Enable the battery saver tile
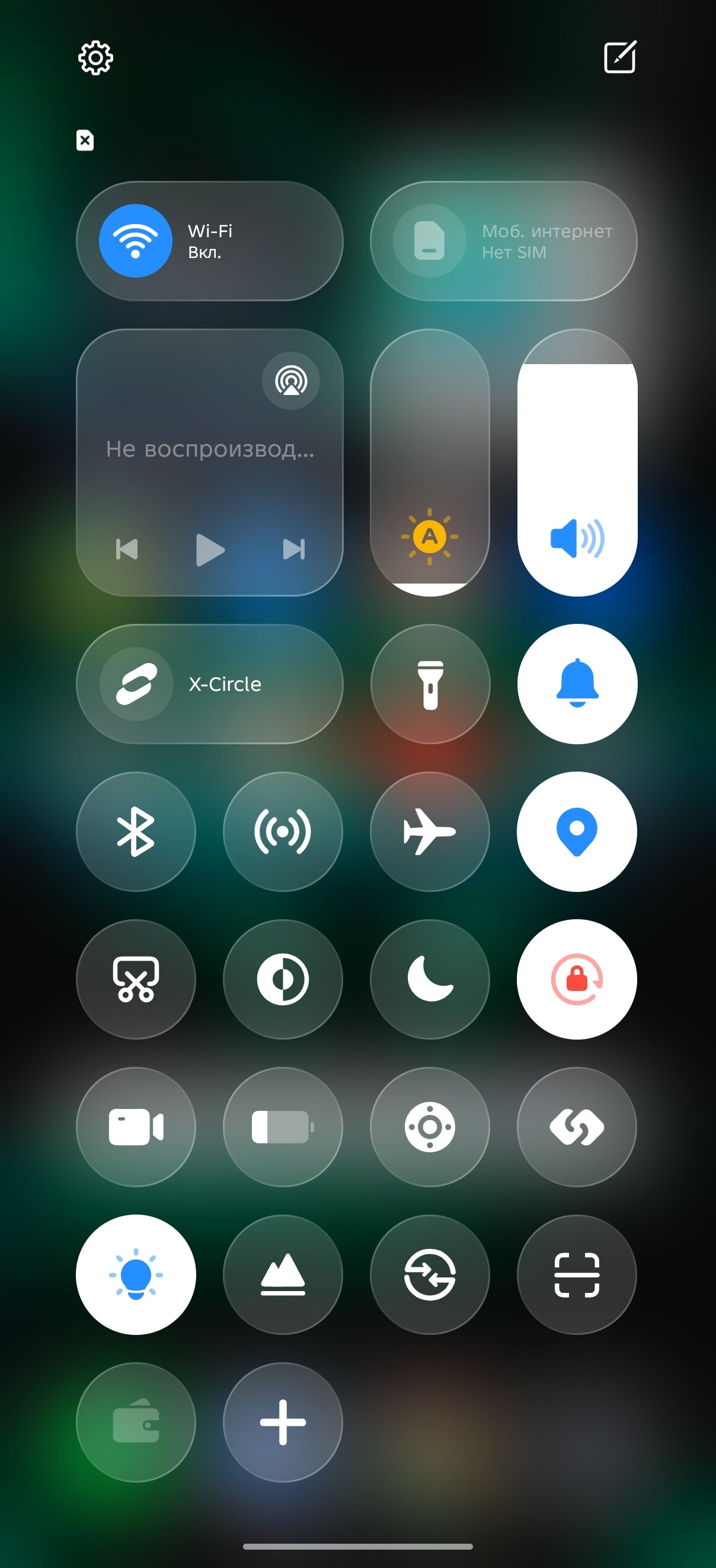The image size is (716, 1568). (x=283, y=1127)
